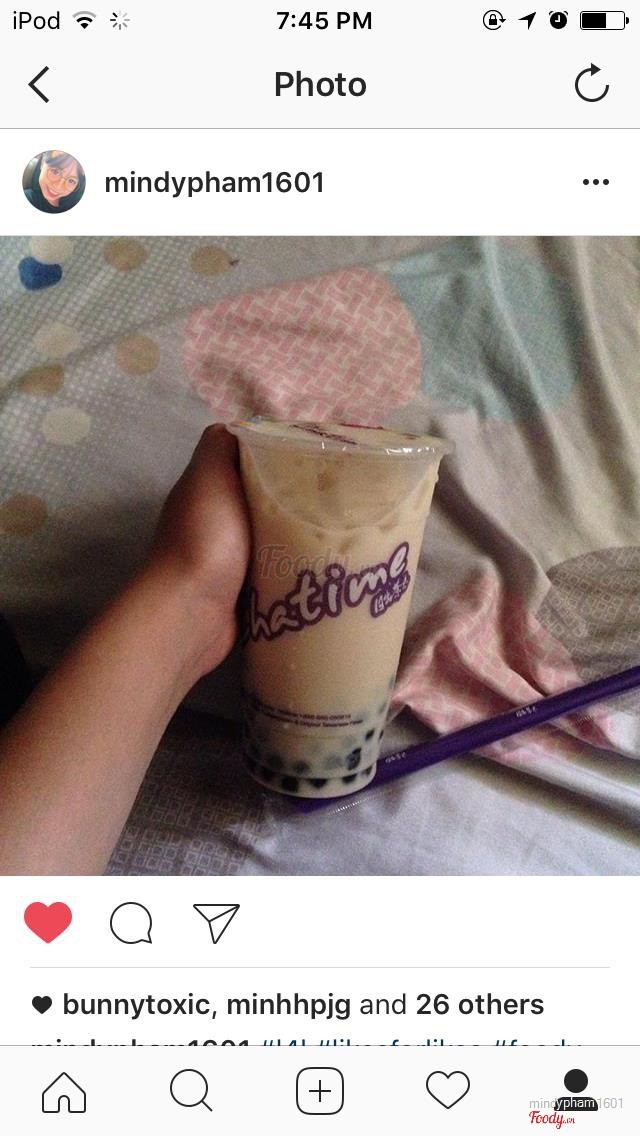Switch to the Home feed tab
The width and height of the screenshot is (640, 1136).
pyautogui.click(x=64, y=1090)
